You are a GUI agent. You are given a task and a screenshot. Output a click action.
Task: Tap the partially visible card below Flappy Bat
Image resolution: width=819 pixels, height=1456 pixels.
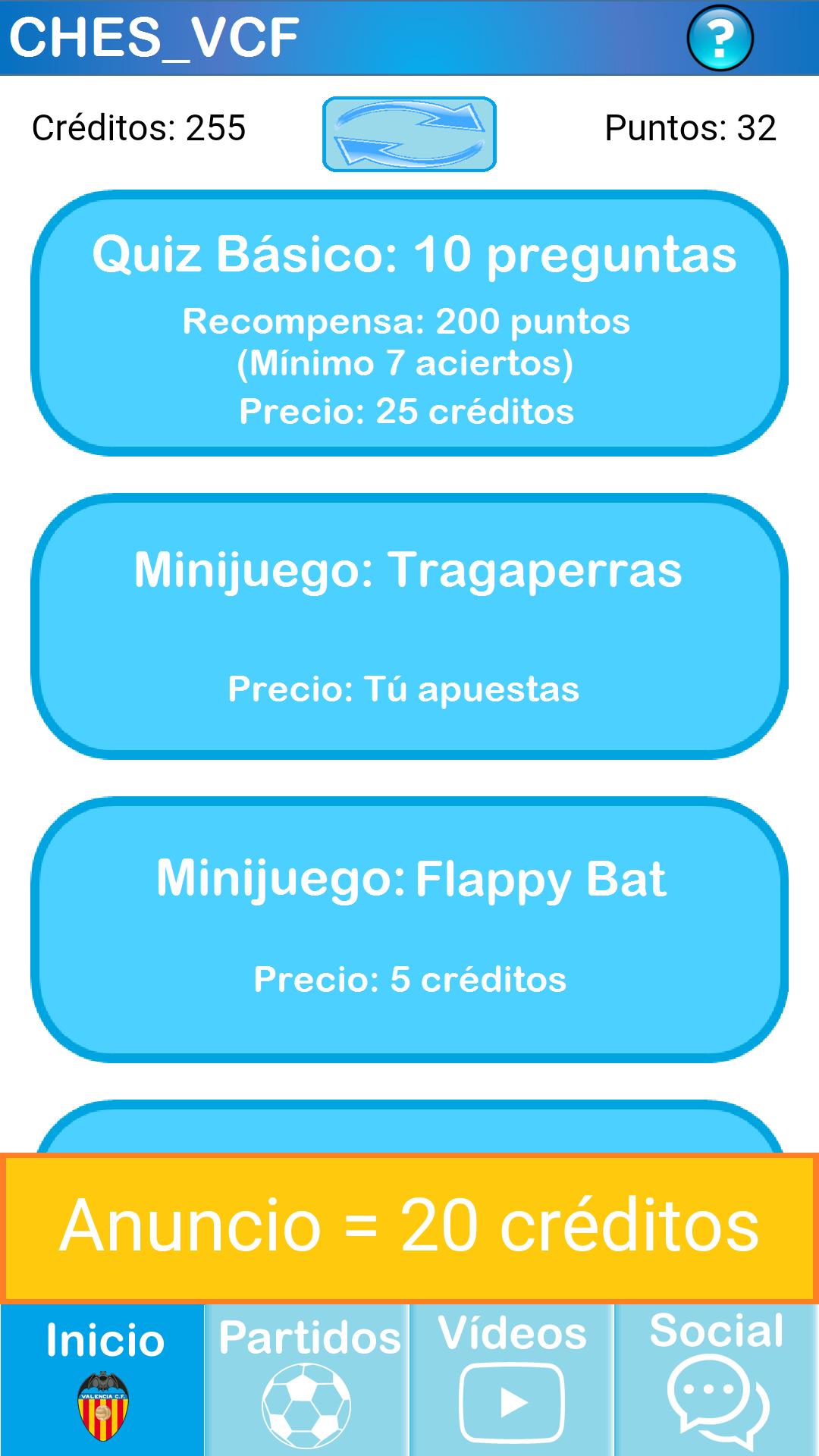[x=409, y=1130]
